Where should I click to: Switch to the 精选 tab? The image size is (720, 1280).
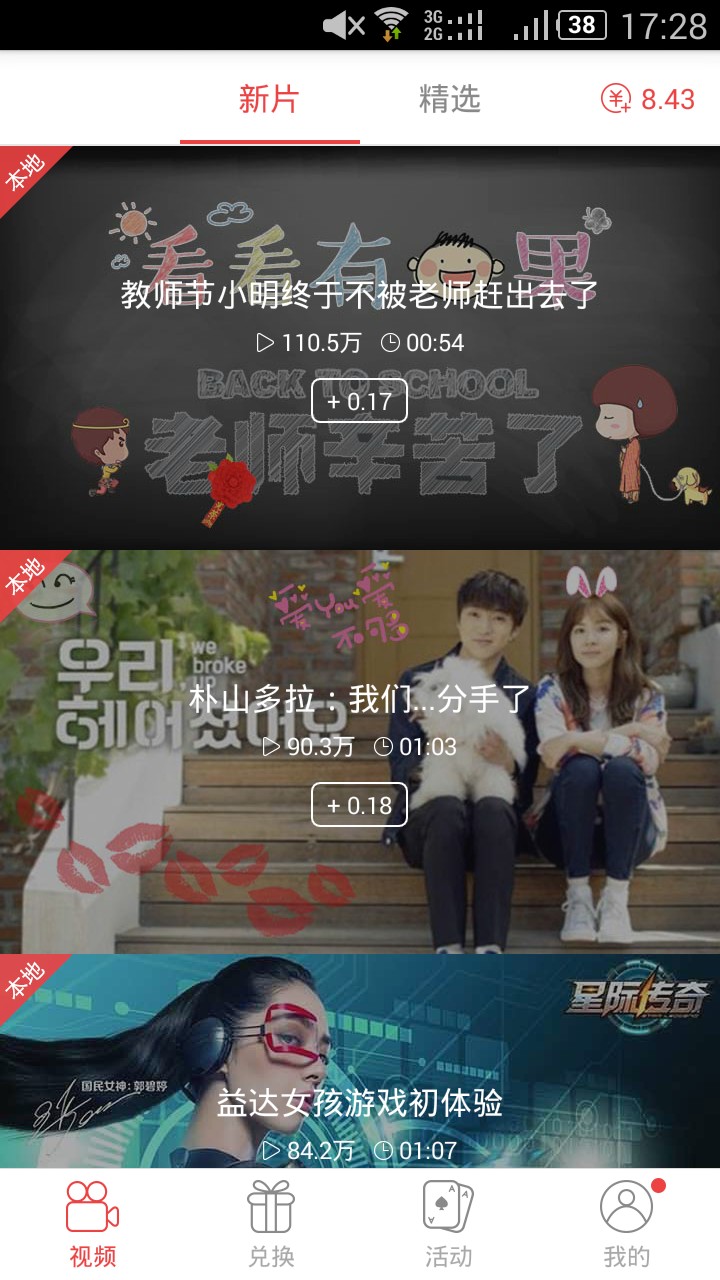coord(449,99)
